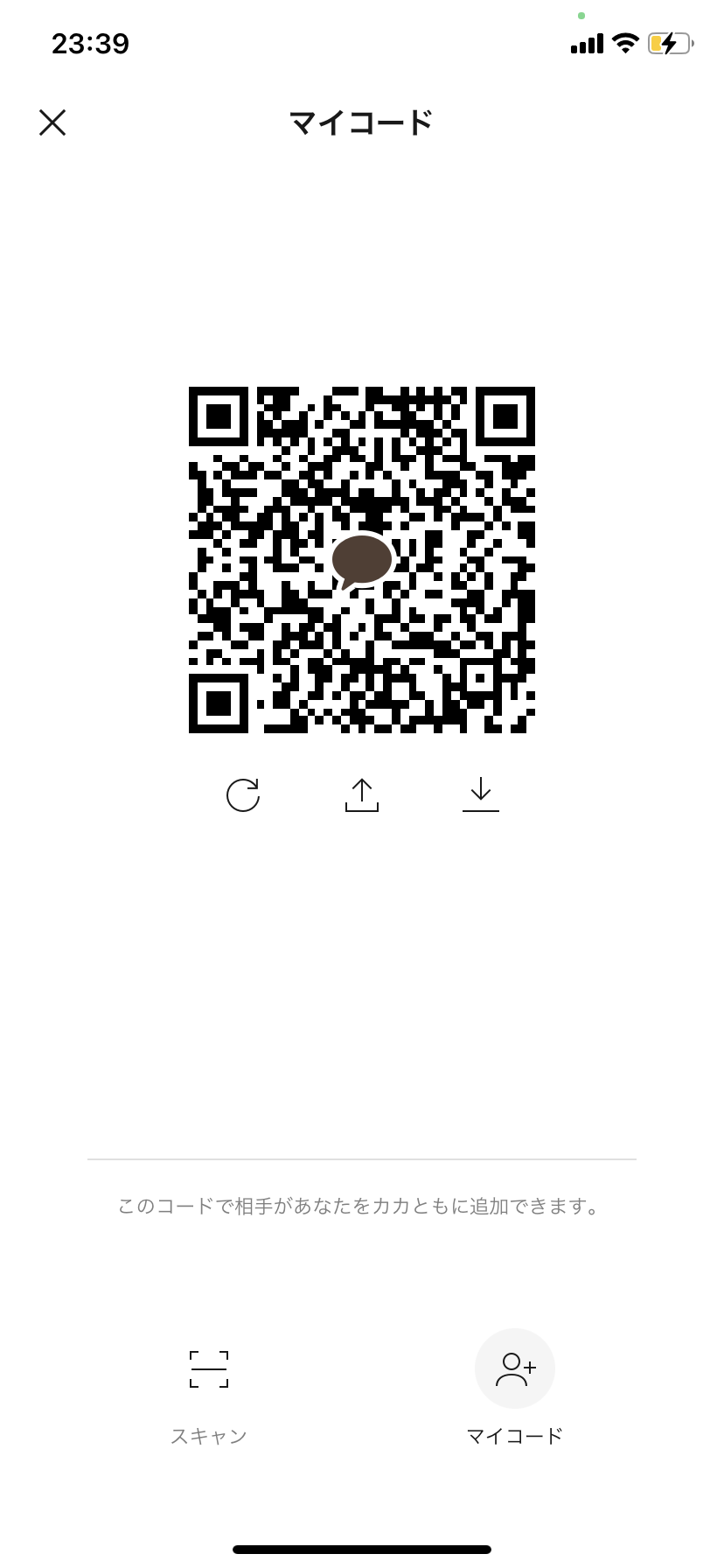Close the マイコード screen
The image size is (724, 1568).
52,122
